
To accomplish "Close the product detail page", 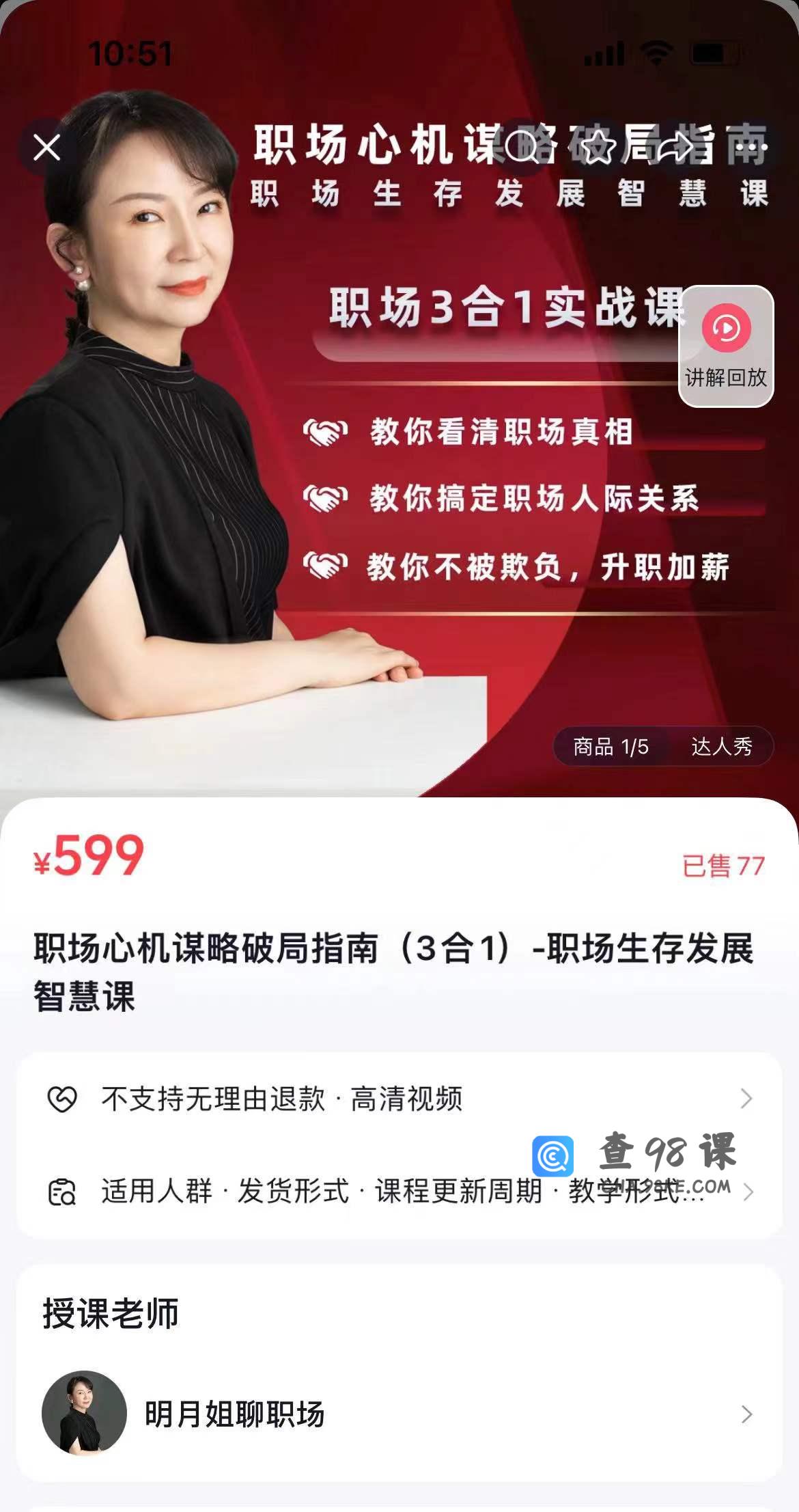I will (x=46, y=148).
